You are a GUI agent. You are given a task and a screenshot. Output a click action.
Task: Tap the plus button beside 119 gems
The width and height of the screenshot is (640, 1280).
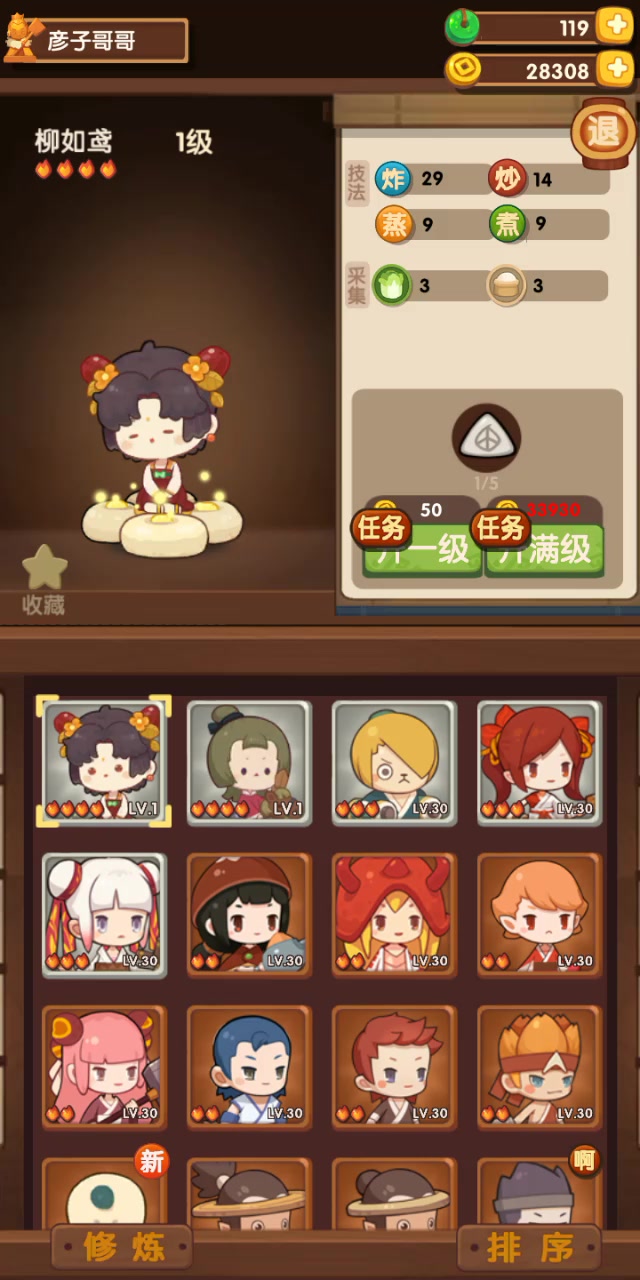pos(613,26)
